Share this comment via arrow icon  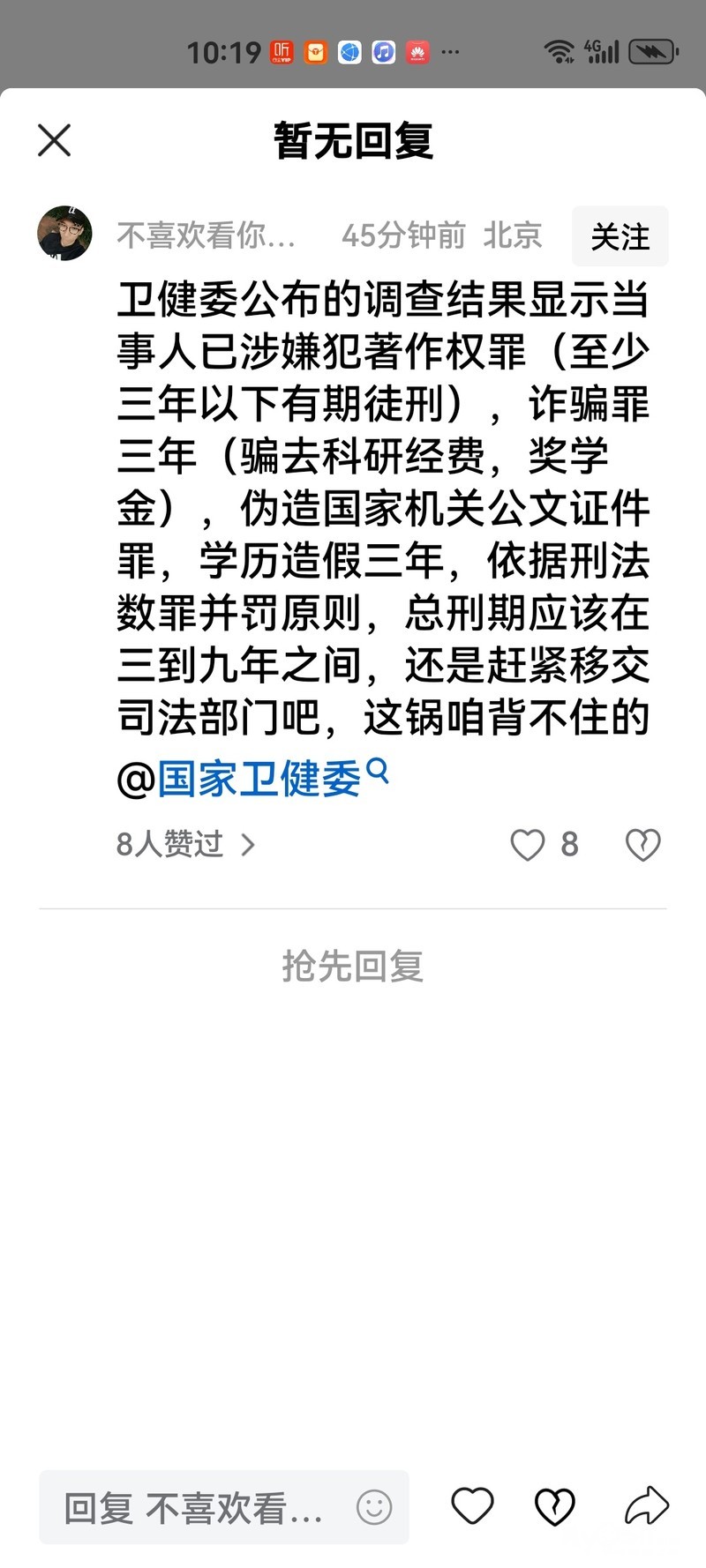coord(647,1506)
